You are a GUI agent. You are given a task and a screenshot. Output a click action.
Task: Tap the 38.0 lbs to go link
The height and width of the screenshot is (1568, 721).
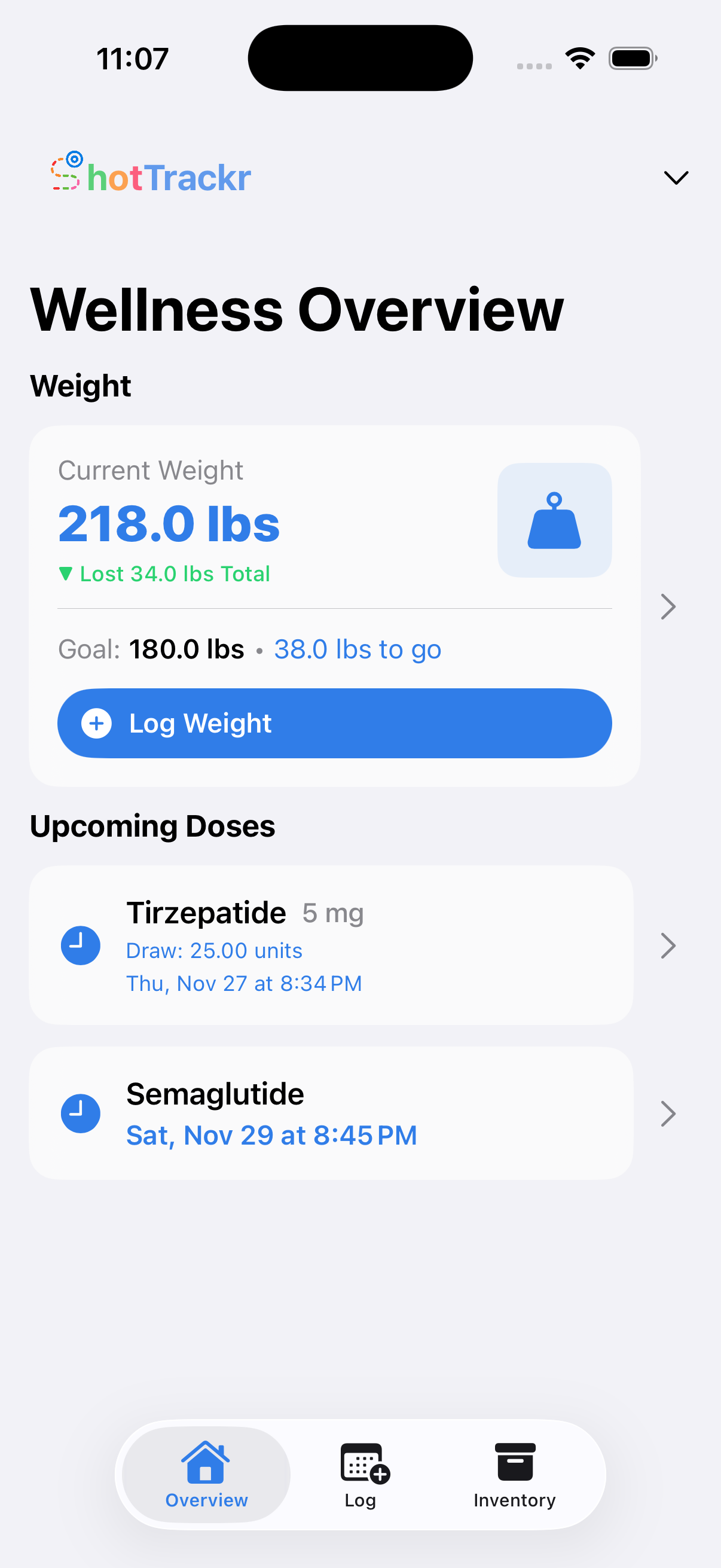[358, 649]
